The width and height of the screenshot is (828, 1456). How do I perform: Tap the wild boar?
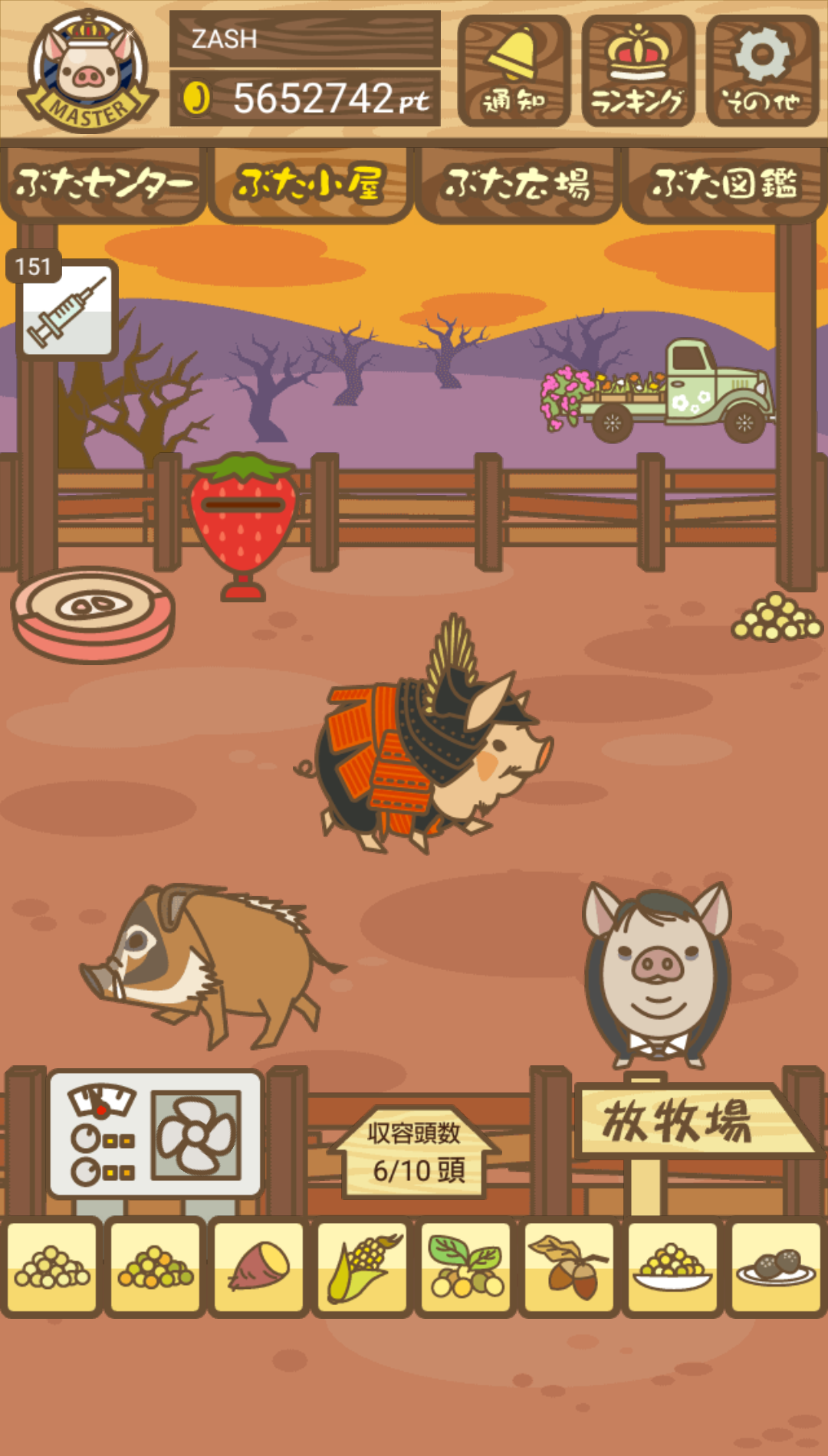[211, 966]
